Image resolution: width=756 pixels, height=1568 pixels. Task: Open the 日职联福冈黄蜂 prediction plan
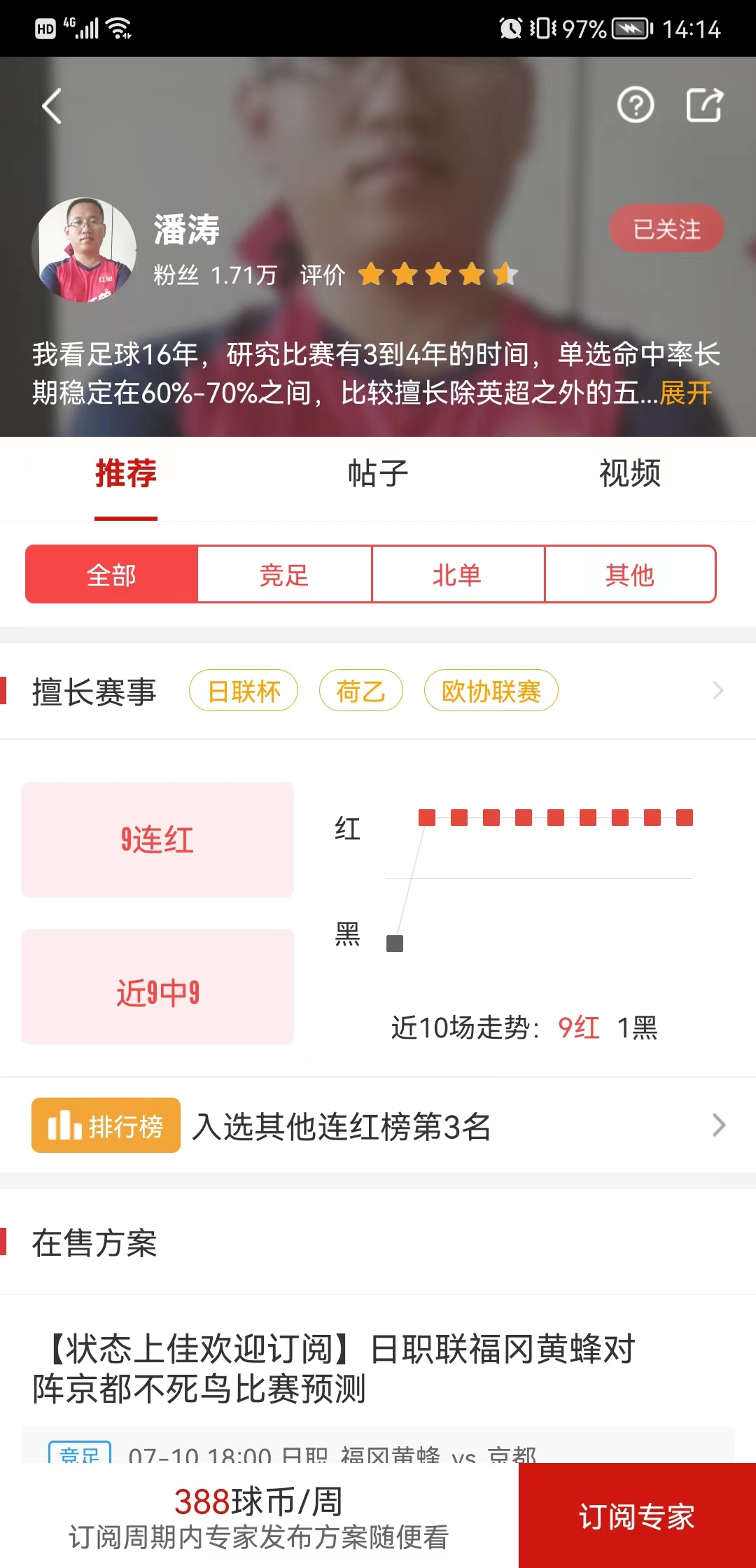point(336,1368)
